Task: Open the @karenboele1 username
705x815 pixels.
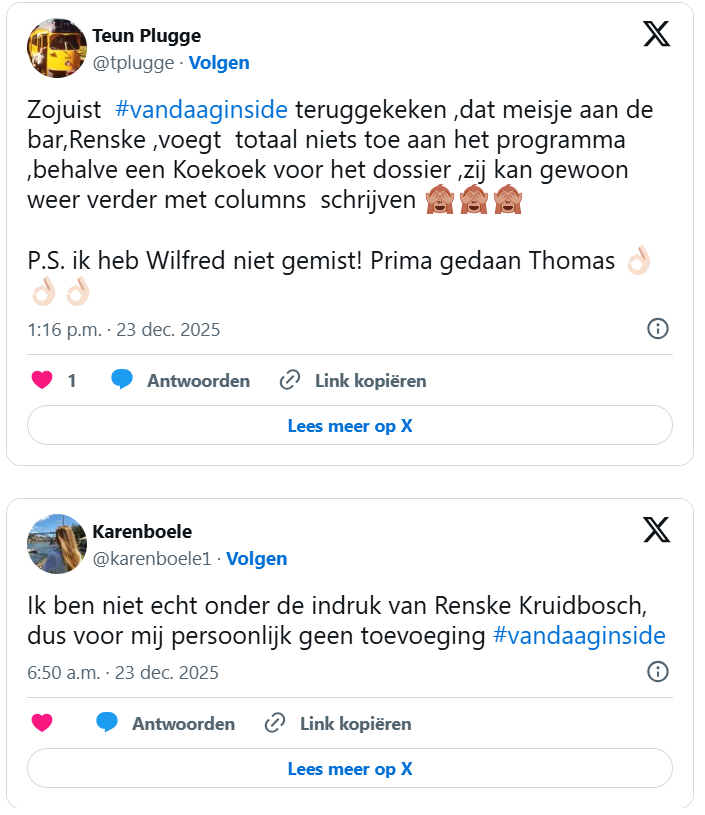Action: click(x=151, y=559)
